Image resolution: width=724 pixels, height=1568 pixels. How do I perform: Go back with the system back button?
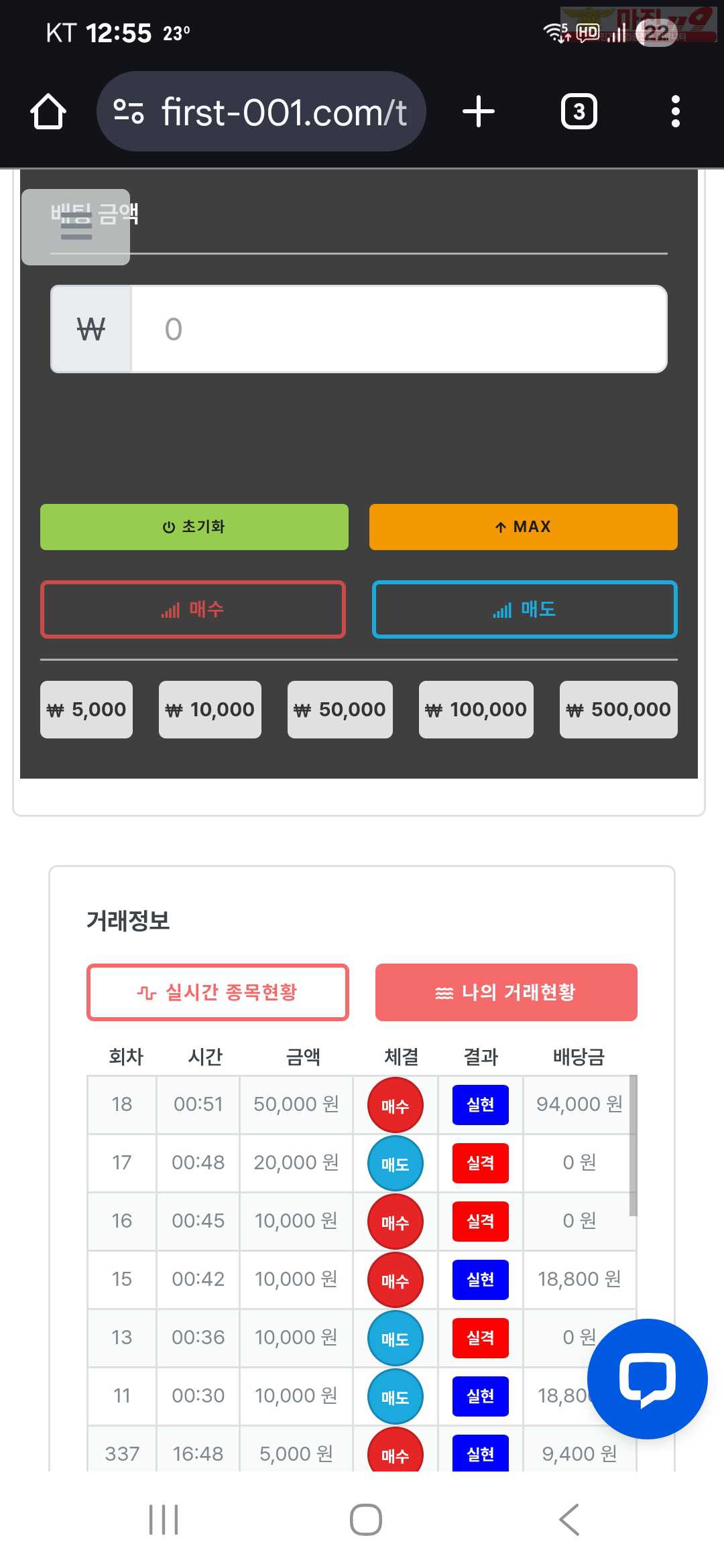tap(569, 1520)
